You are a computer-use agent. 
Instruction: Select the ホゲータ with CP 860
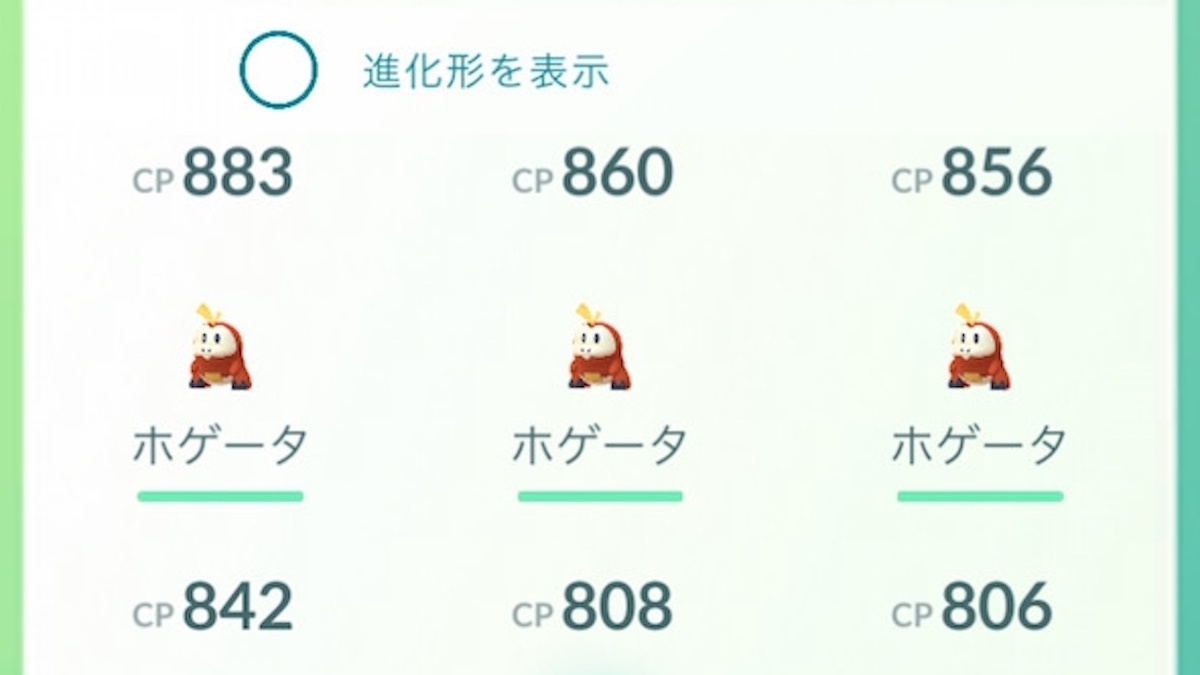pyautogui.click(x=600, y=348)
